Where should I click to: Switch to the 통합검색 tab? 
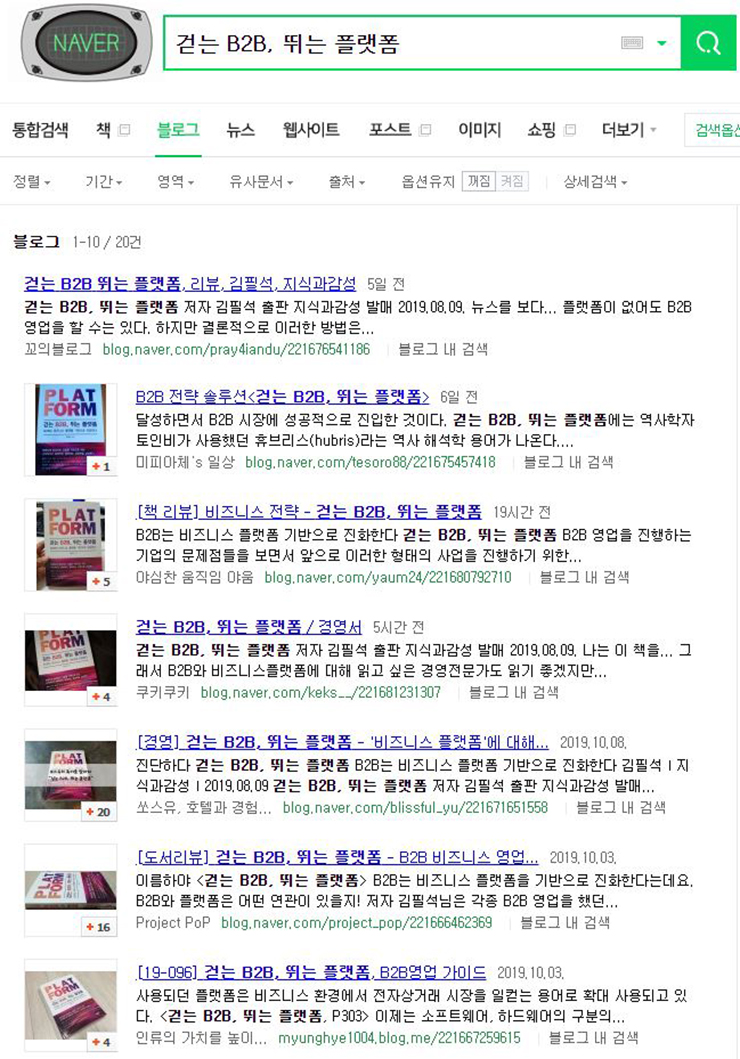41,130
